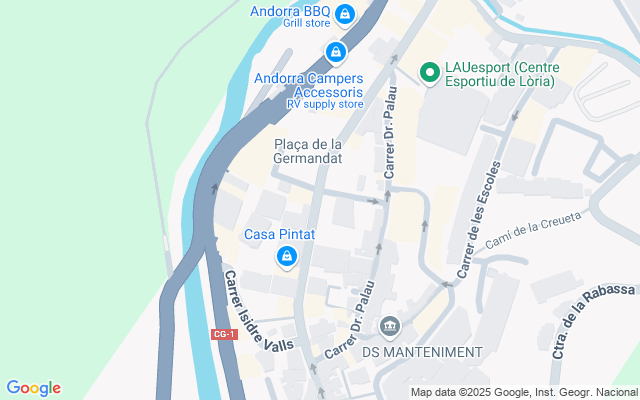The height and width of the screenshot is (400, 640).
Task: Select the DS MANTENIMENT place pin
Action: pos(390,327)
